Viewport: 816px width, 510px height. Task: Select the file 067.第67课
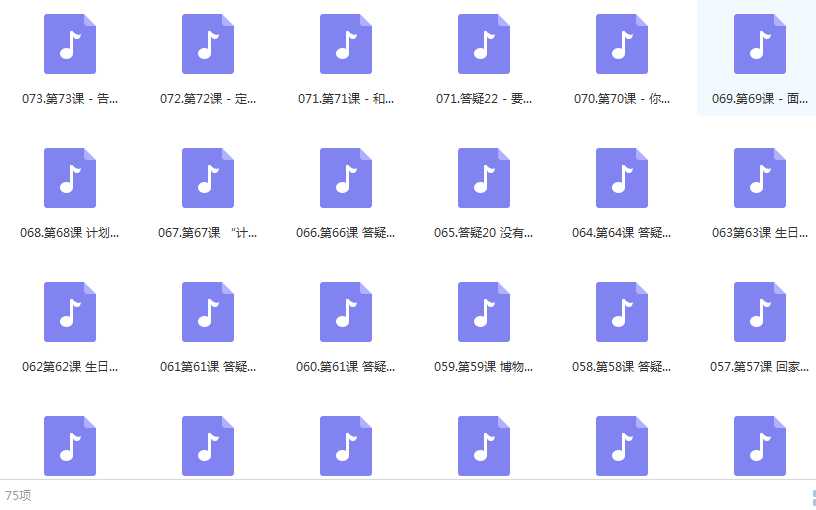pyautogui.click(x=208, y=179)
